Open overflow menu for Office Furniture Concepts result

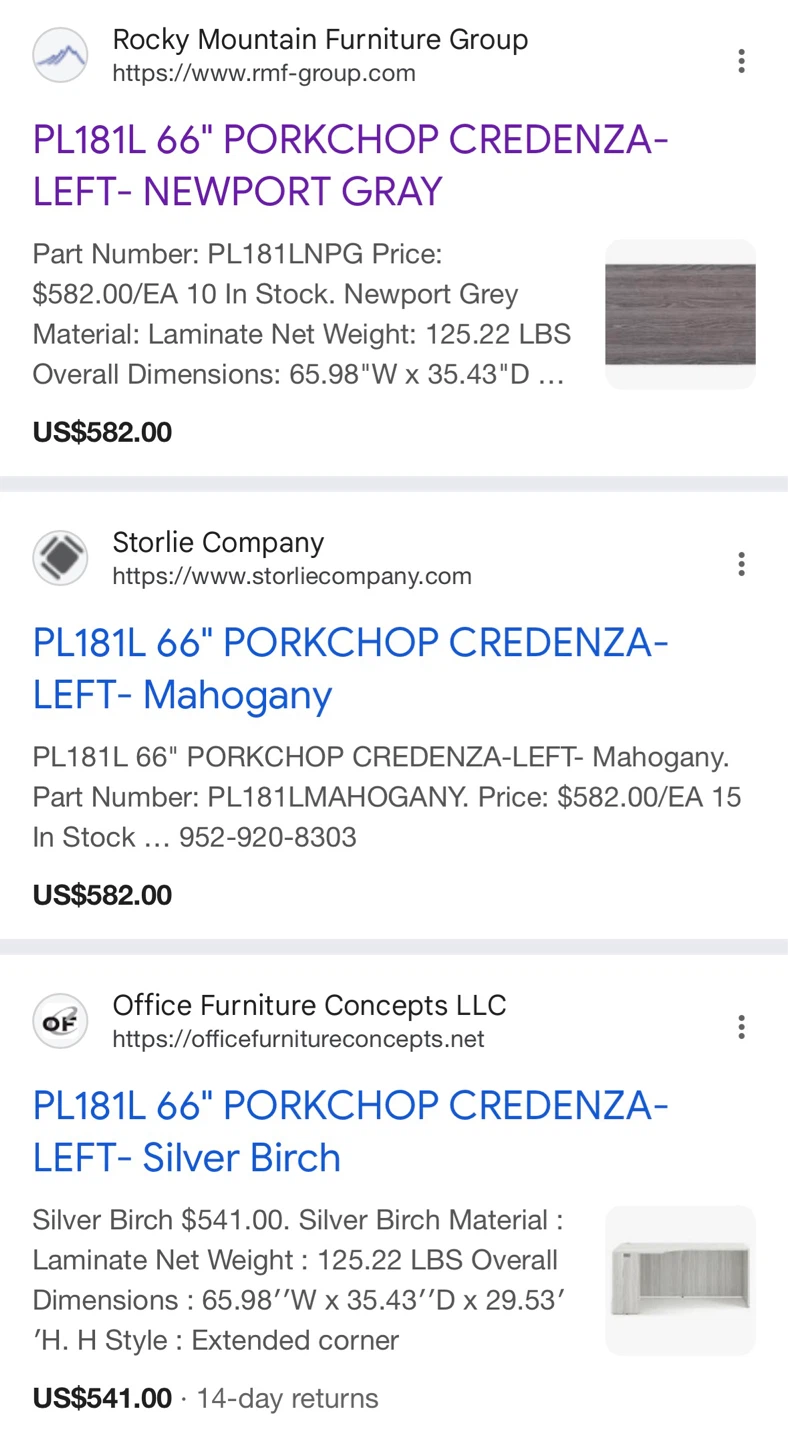(x=741, y=1027)
